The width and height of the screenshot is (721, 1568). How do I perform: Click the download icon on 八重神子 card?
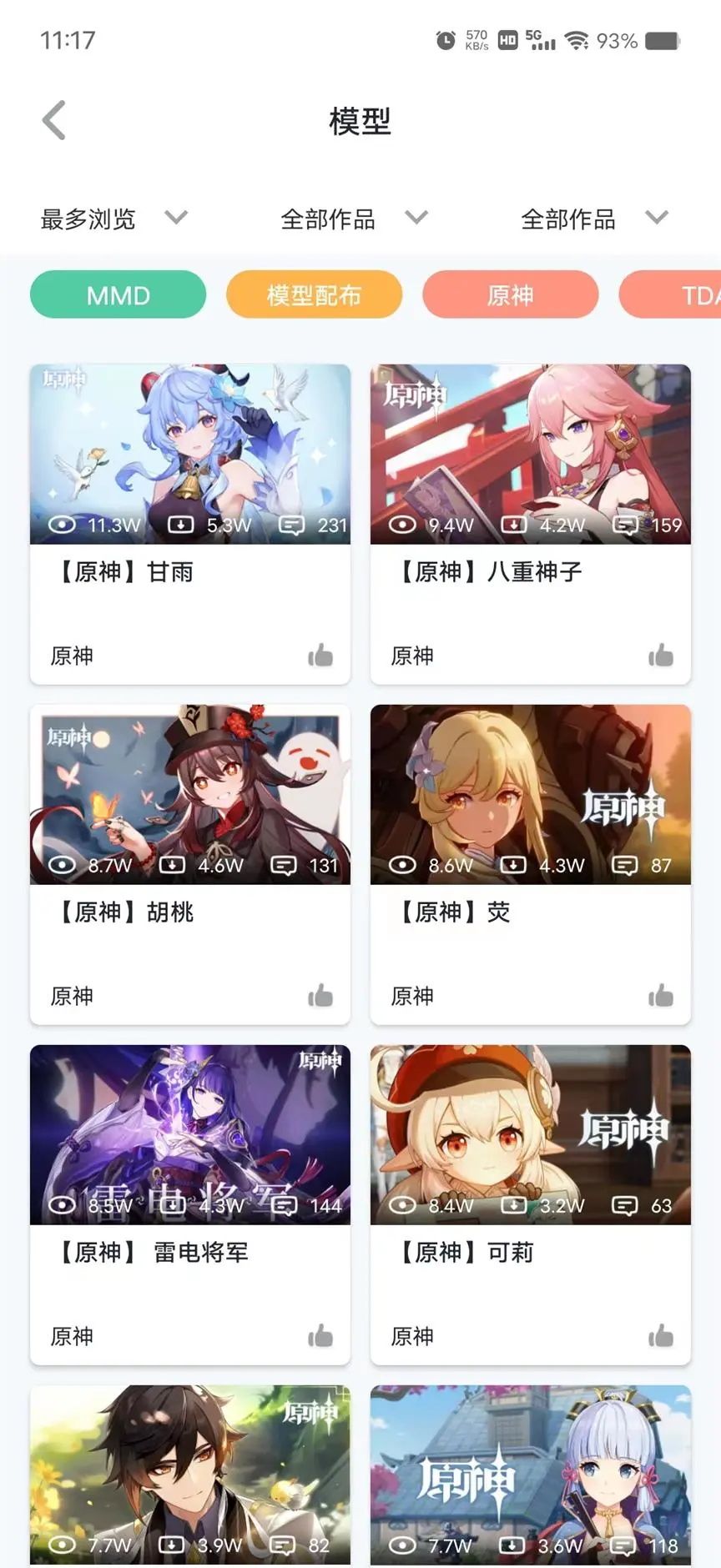click(512, 525)
